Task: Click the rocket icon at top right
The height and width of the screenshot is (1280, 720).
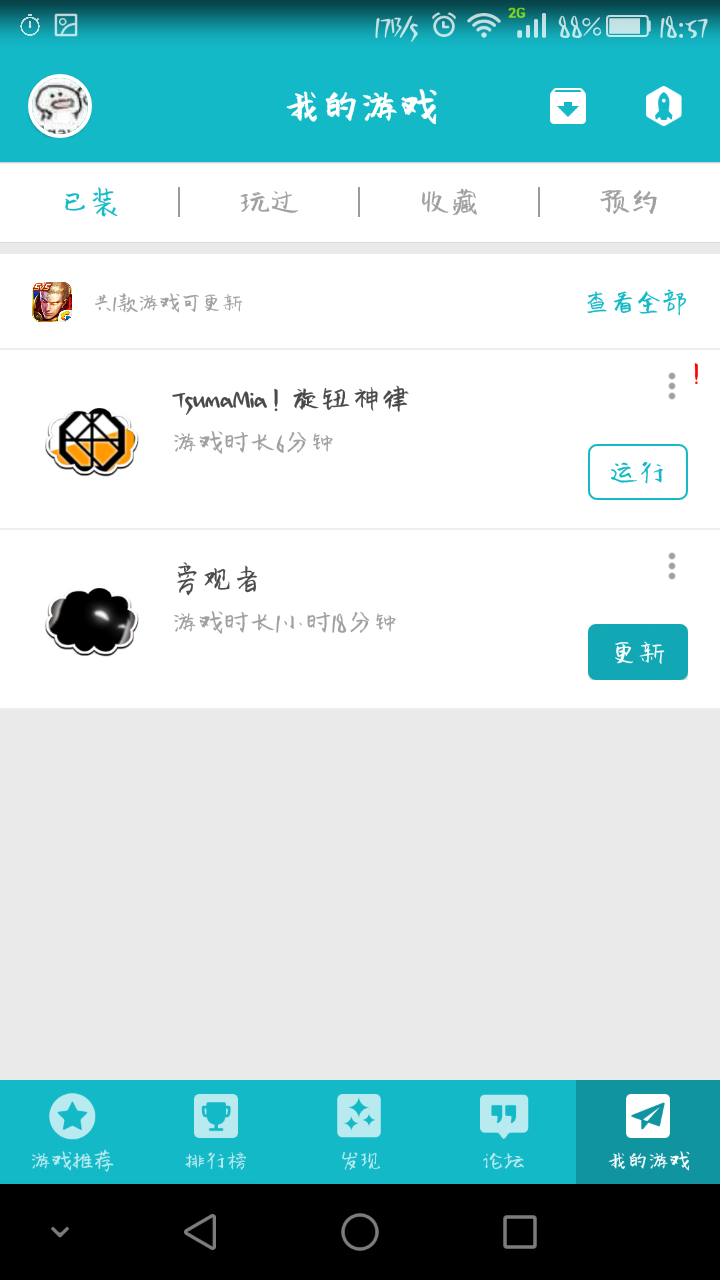Action: click(x=662, y=105)
